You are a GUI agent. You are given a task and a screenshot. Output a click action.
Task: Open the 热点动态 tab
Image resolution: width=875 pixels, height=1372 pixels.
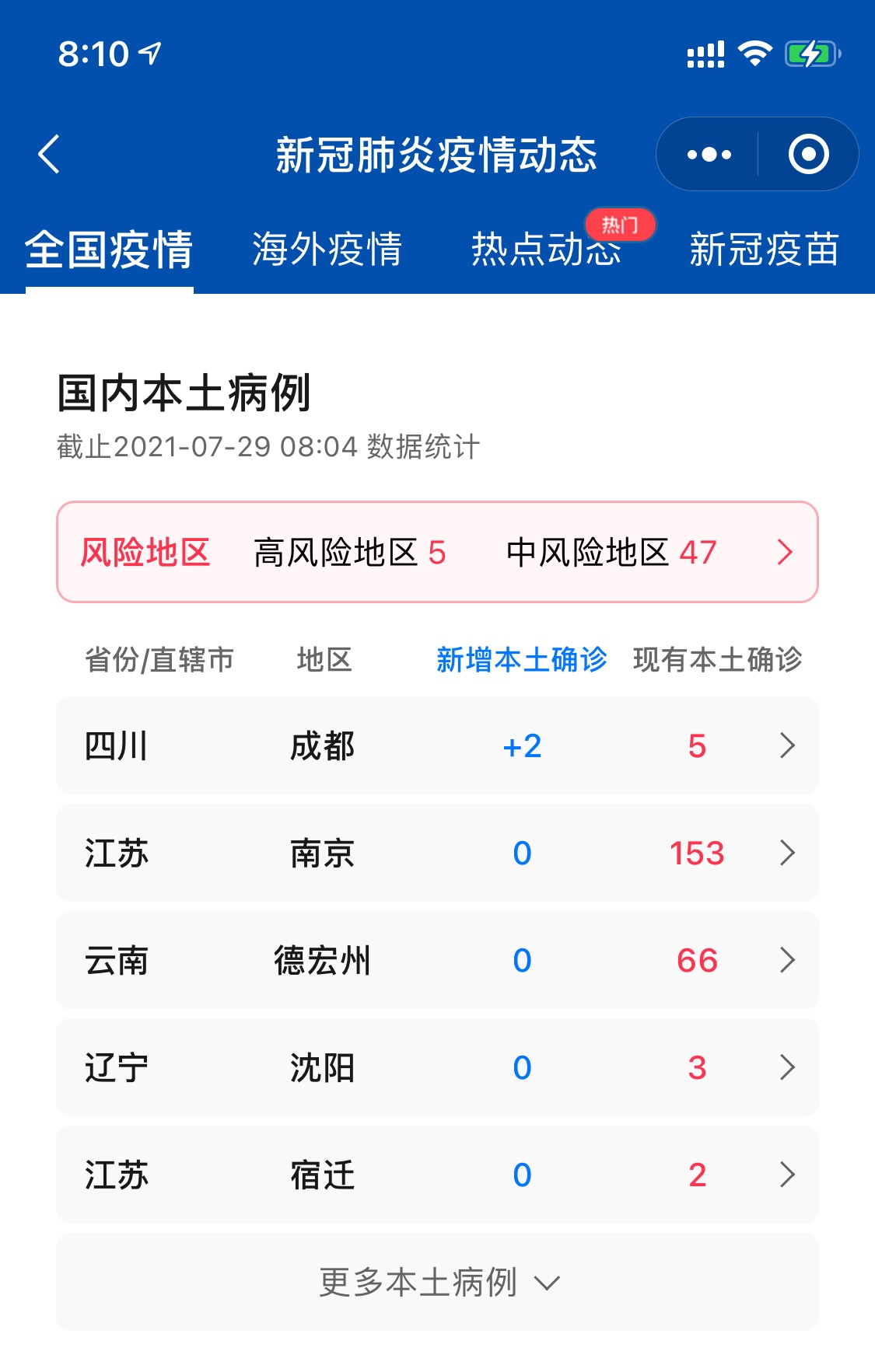point(546,250)
